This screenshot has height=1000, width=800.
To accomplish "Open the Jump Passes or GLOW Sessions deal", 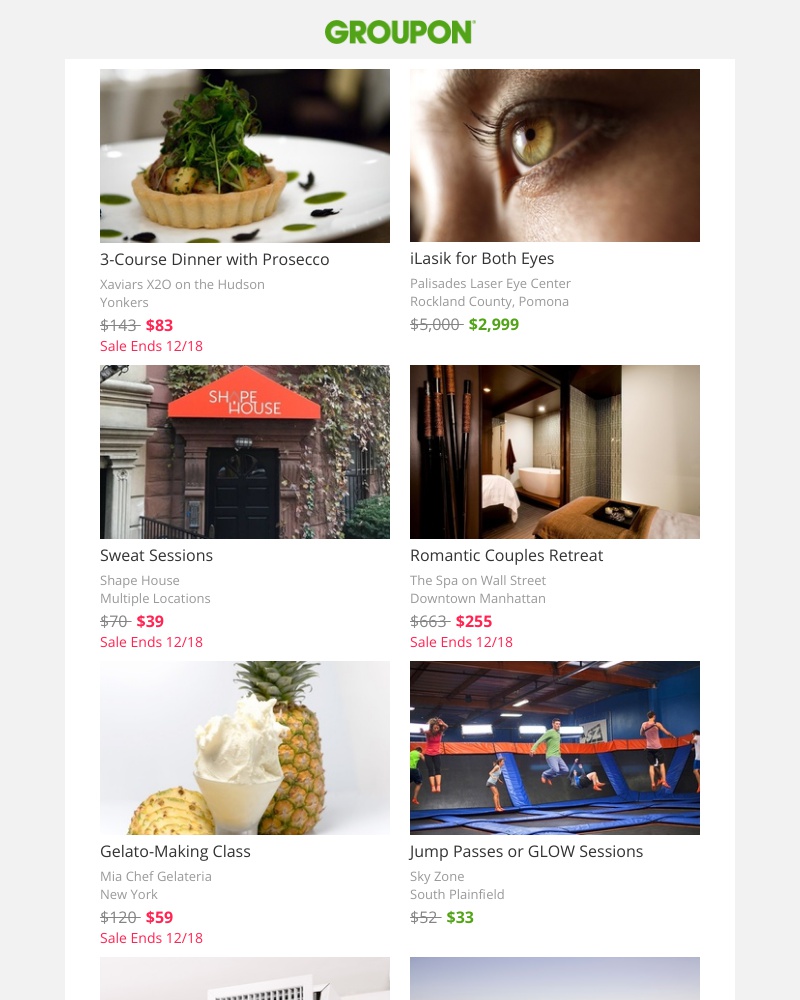I will [526, 852].
